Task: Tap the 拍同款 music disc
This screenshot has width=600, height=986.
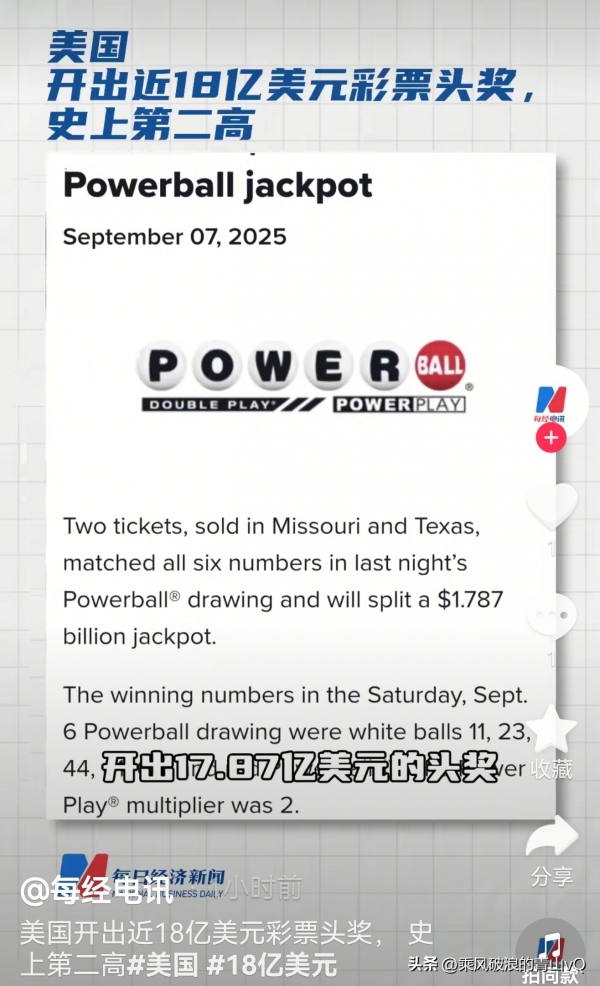Action: [551, 946]
